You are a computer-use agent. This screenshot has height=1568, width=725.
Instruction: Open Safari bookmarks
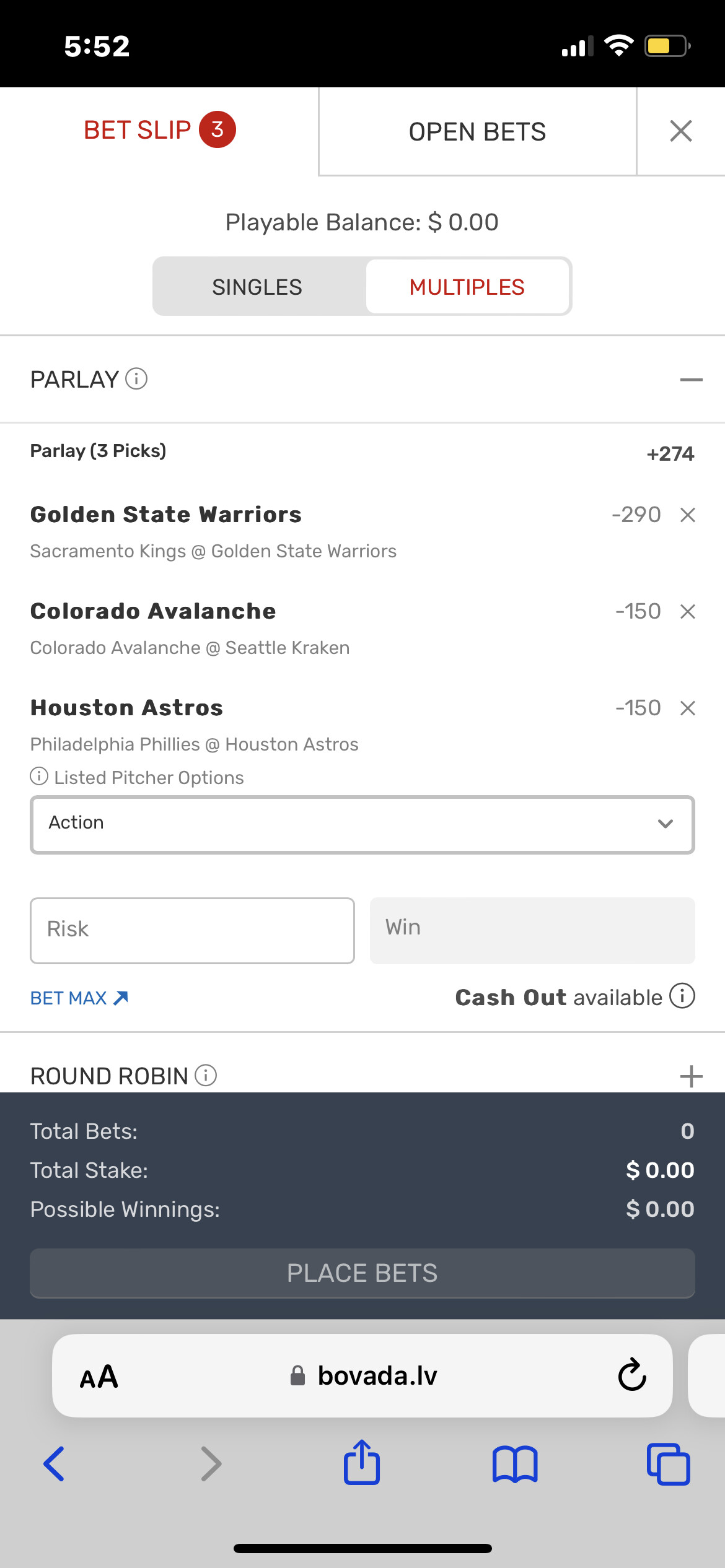(515, 1464)
